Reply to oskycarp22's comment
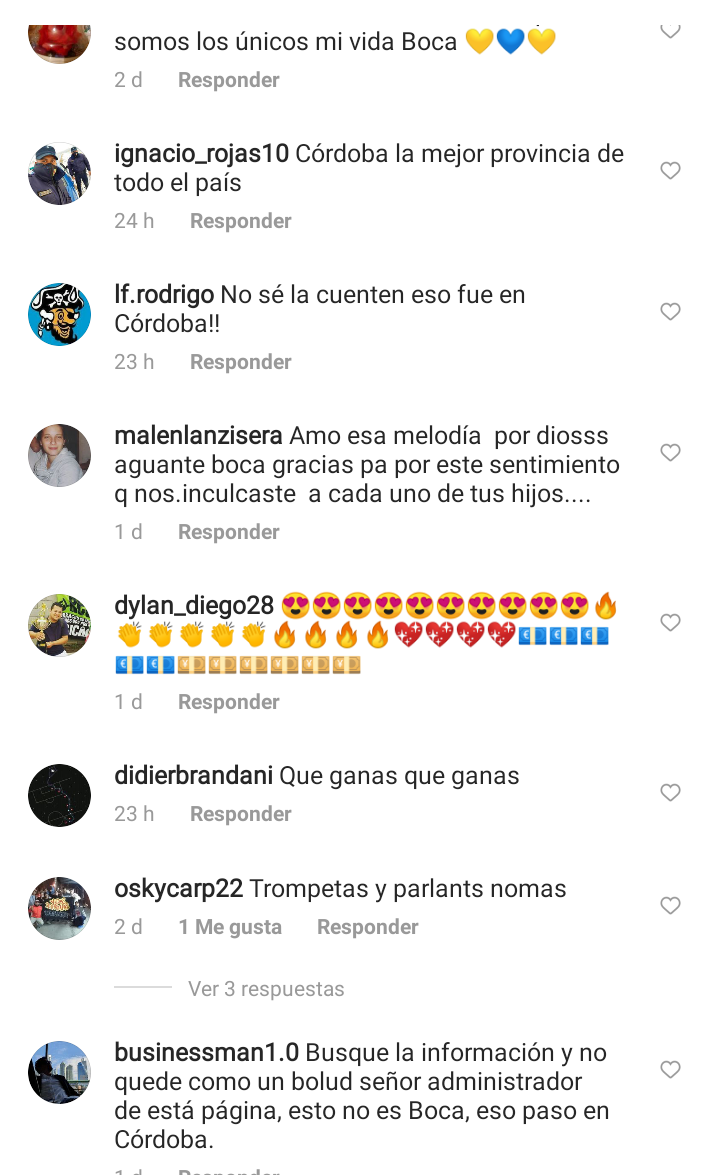720x1175 pixels. [367, 927]
